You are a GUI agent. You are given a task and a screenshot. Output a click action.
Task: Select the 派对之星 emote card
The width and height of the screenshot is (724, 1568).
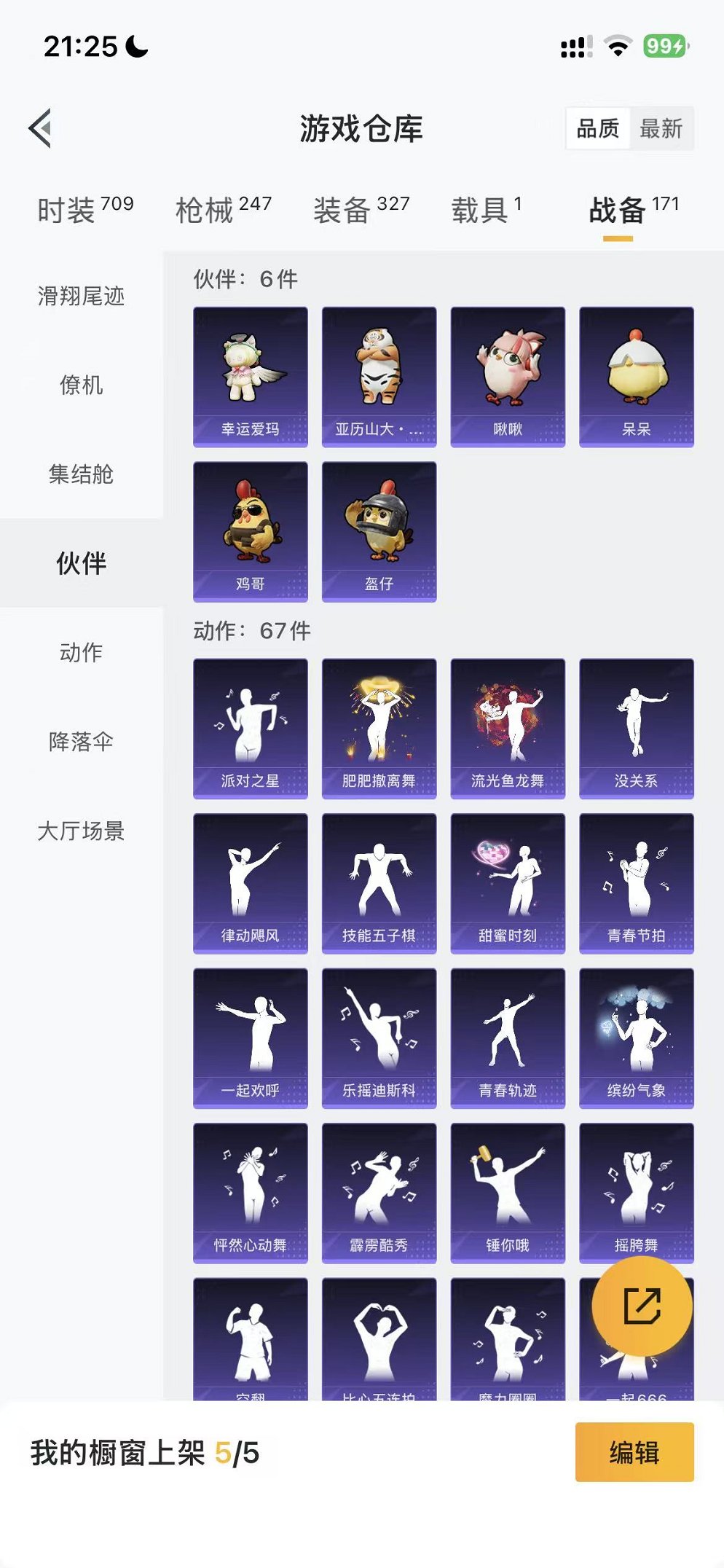coord(250,726)
